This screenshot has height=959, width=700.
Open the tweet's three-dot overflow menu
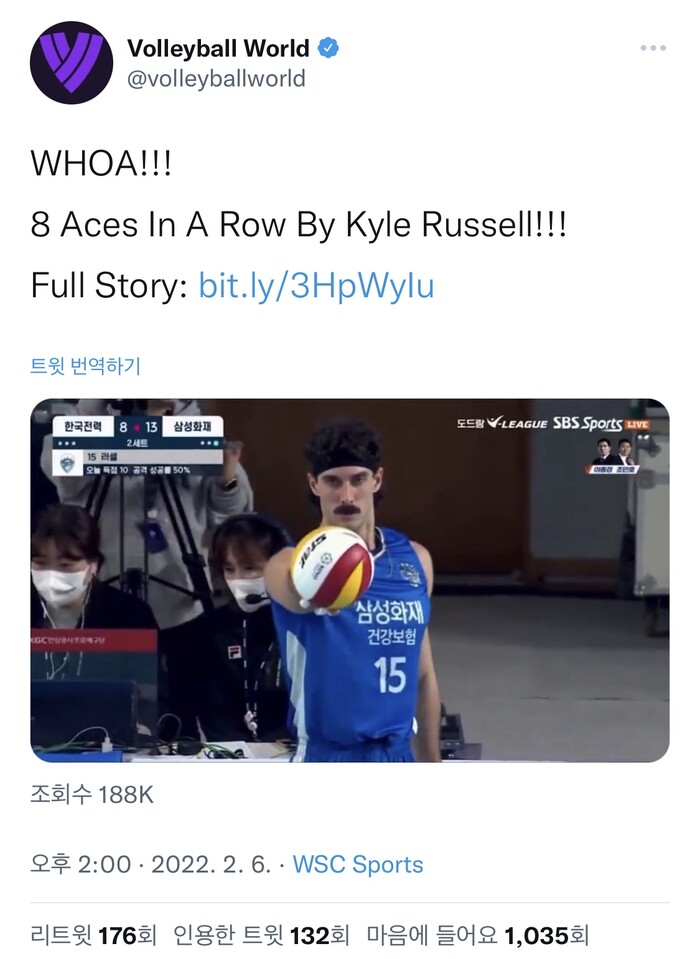point(652,47)
